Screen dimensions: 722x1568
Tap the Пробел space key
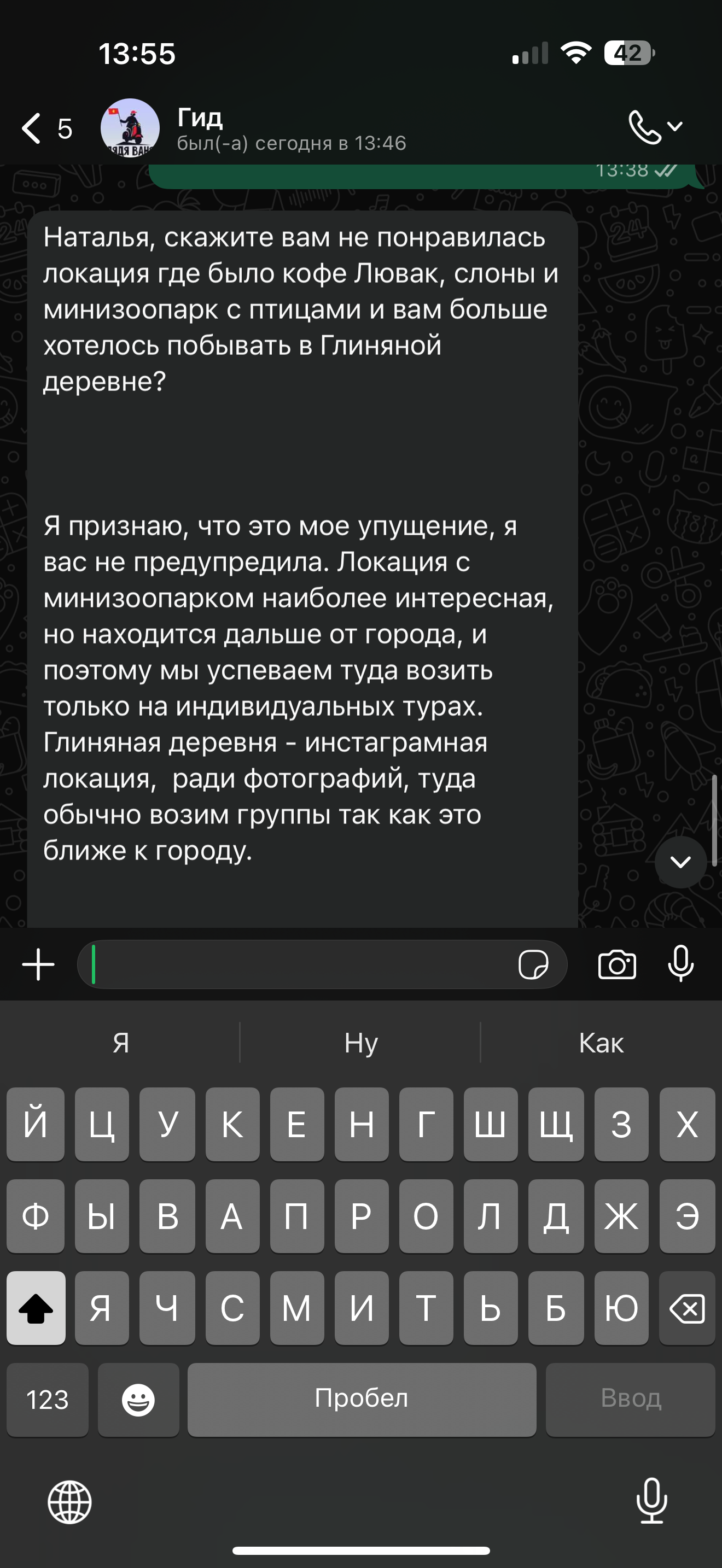pos(362,1399)
